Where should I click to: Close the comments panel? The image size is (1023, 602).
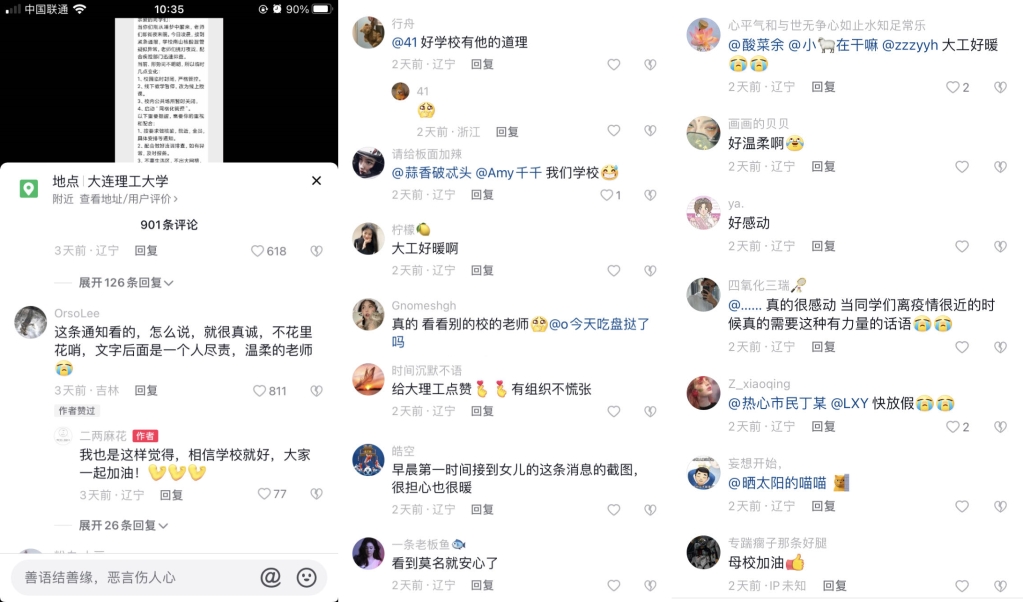[x=316, y=181]
